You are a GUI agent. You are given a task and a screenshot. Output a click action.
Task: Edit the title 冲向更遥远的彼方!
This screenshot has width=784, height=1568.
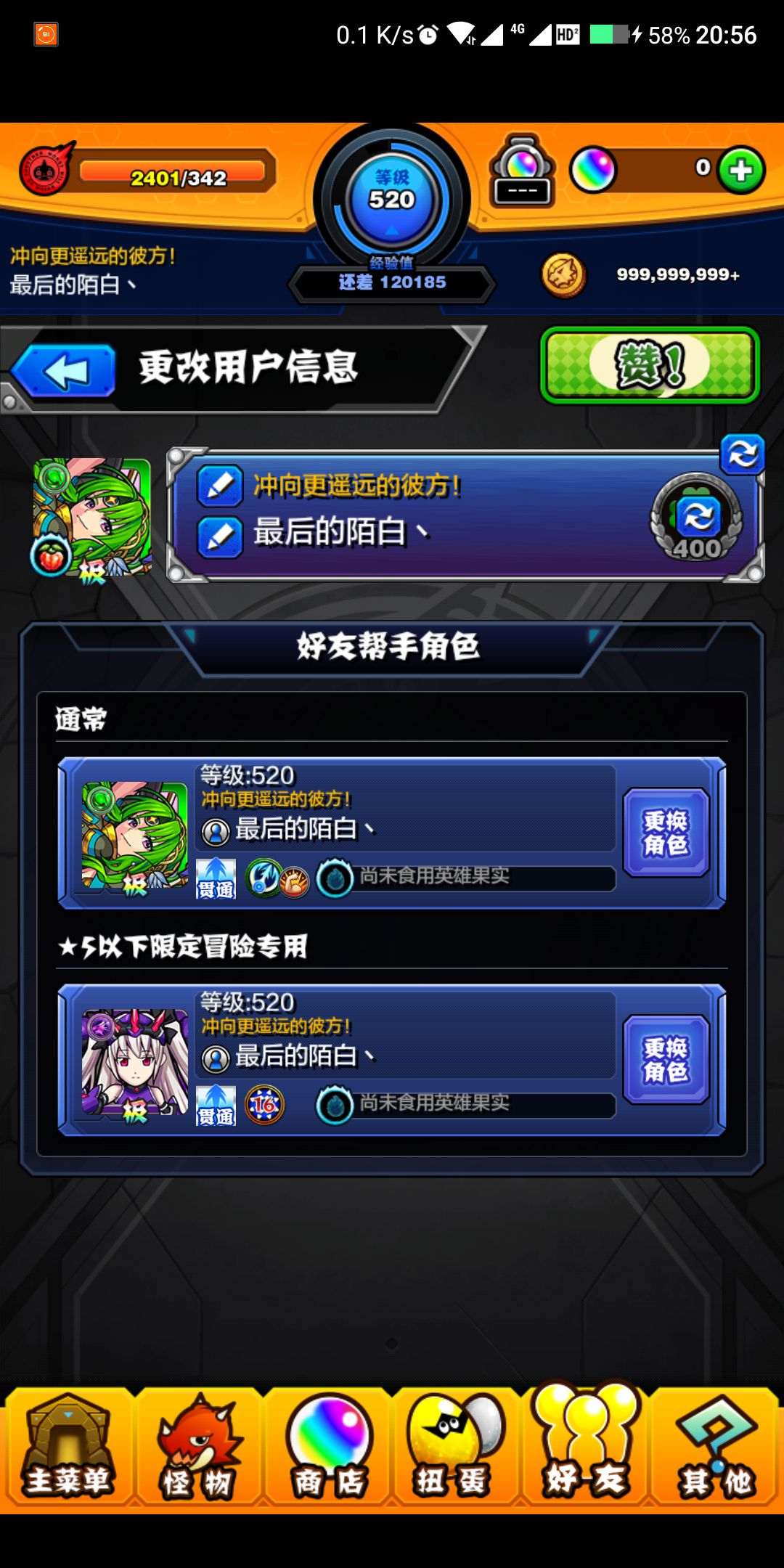coord(220,486)
